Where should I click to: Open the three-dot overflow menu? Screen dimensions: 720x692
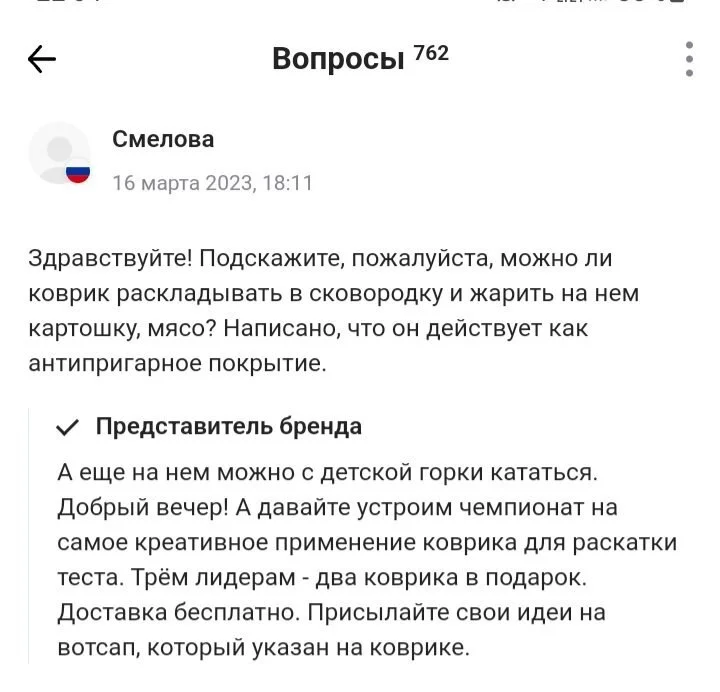click(689, 60)
